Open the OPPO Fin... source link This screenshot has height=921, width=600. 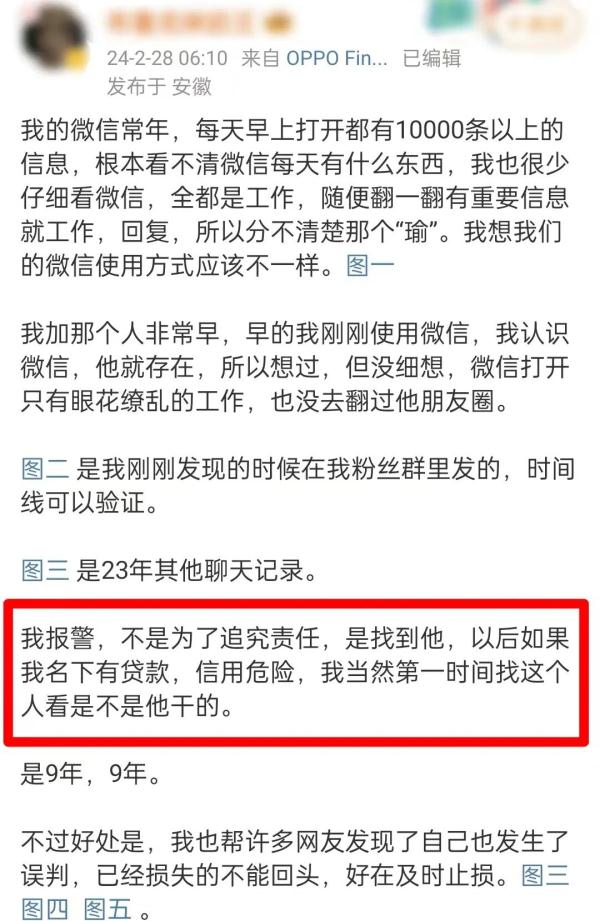[336, 58]
